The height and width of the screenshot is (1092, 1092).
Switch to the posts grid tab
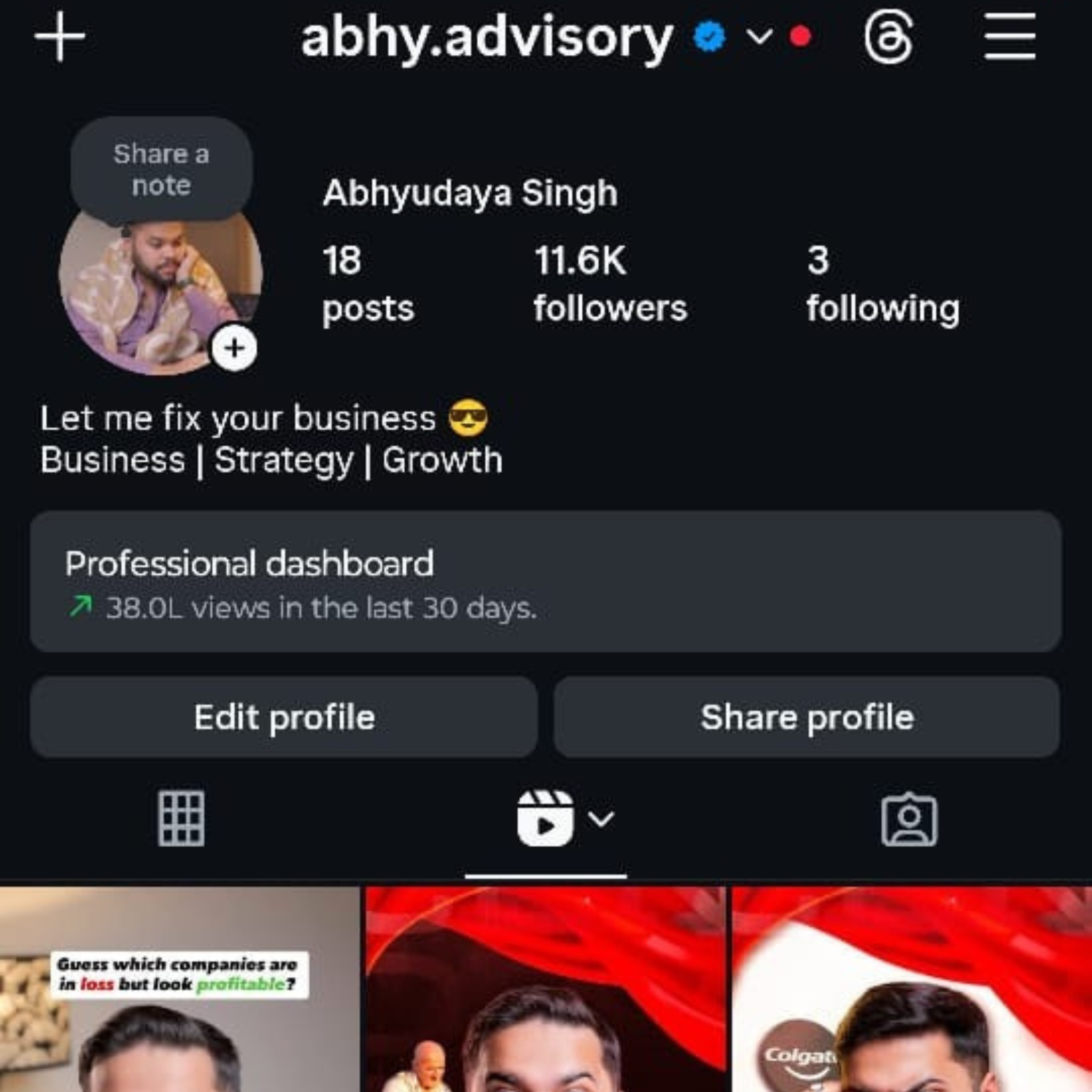[x=181, y=818]
